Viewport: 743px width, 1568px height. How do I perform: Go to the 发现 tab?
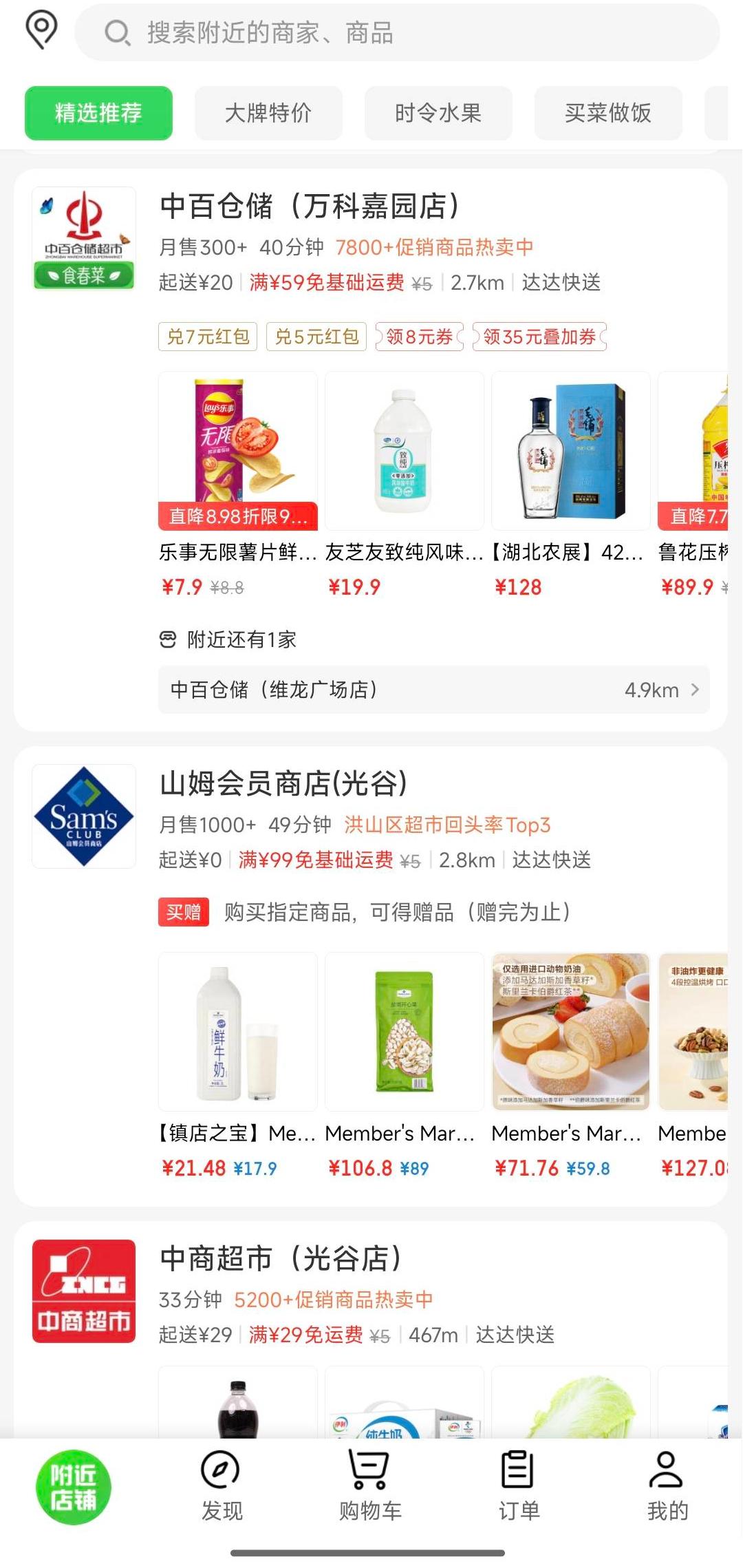pyautogui.click(x=221, y=1485)
